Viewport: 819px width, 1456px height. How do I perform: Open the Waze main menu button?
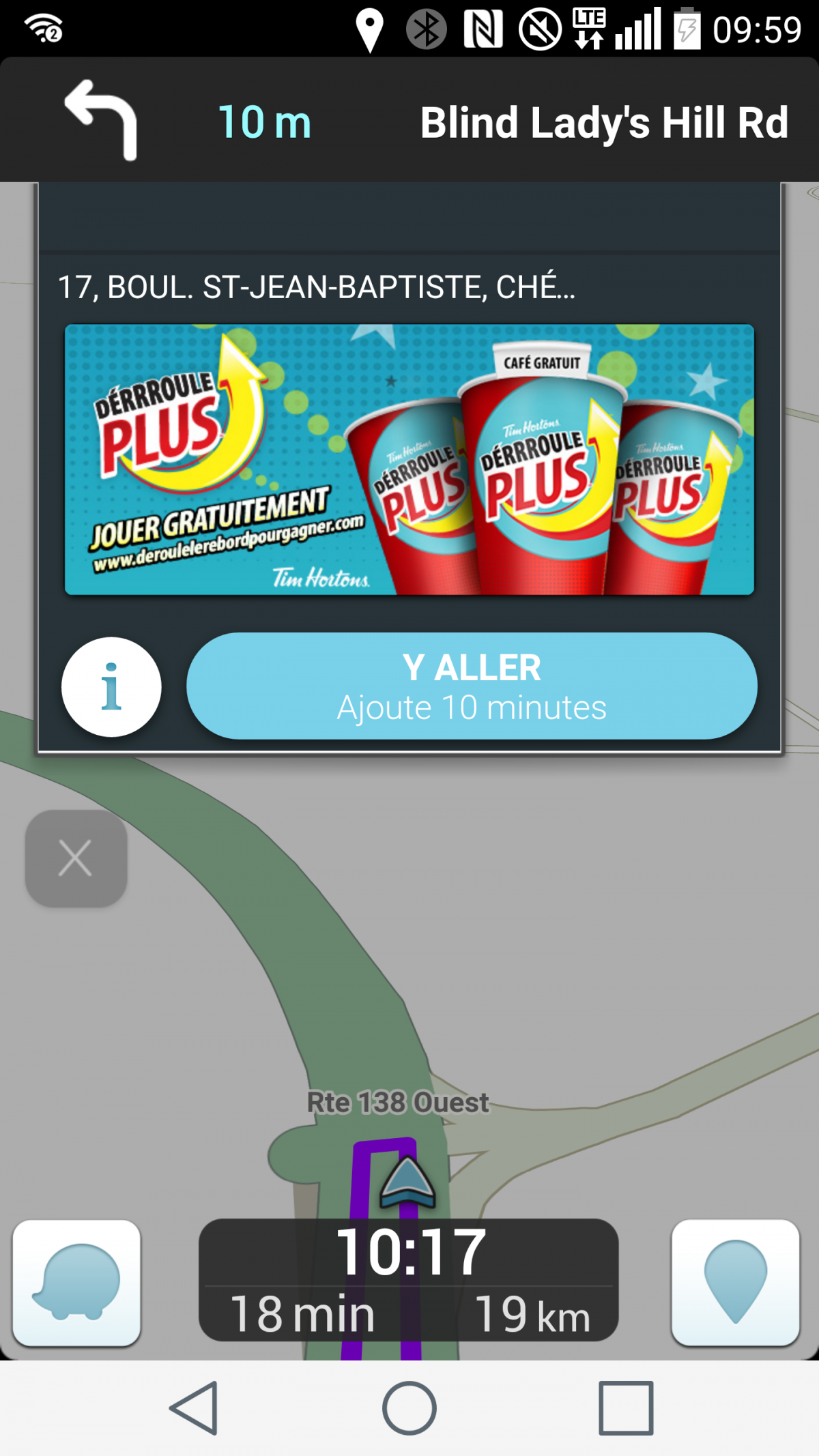click(76, 1282)
